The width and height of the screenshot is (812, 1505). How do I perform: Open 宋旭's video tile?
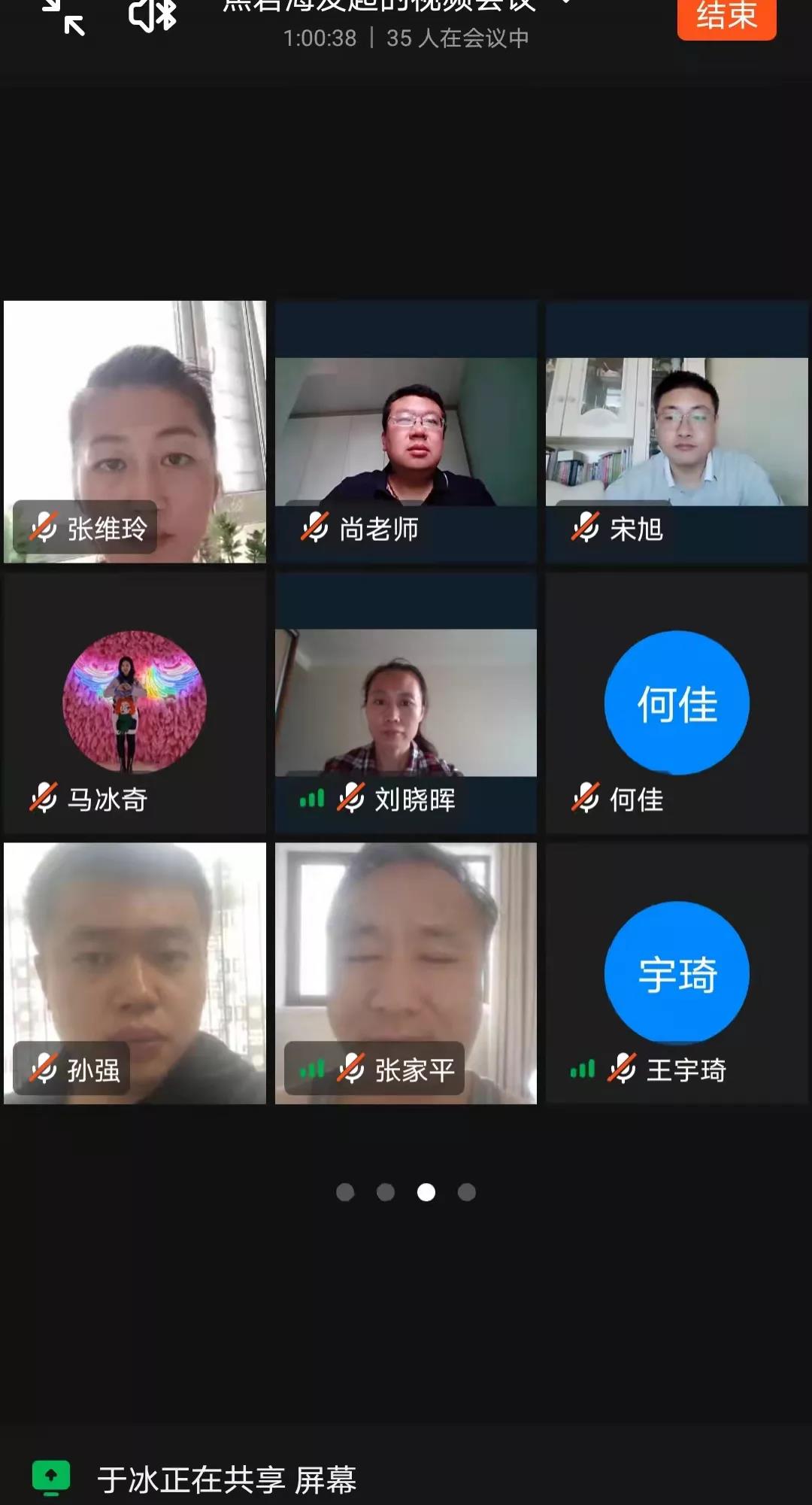coord(677,431)
